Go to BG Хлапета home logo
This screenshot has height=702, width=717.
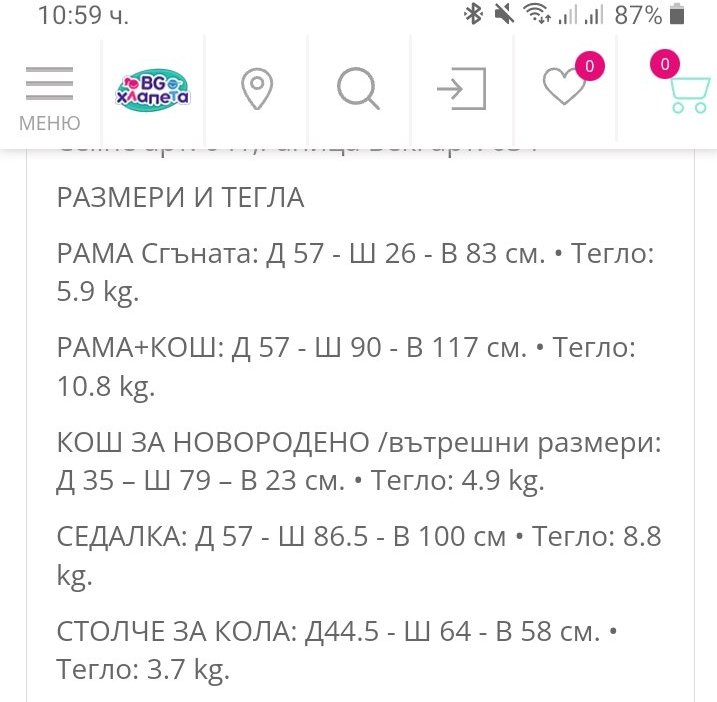tap(154, 90)
